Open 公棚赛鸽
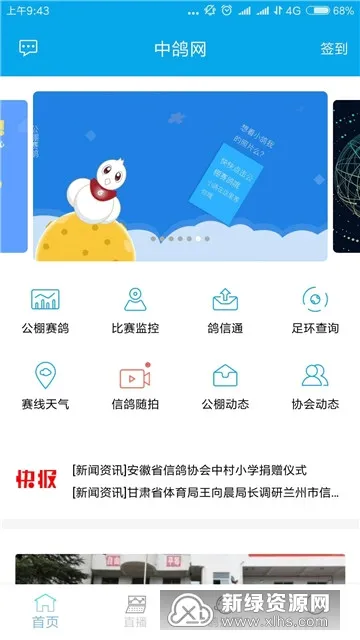 pos(45,311)
